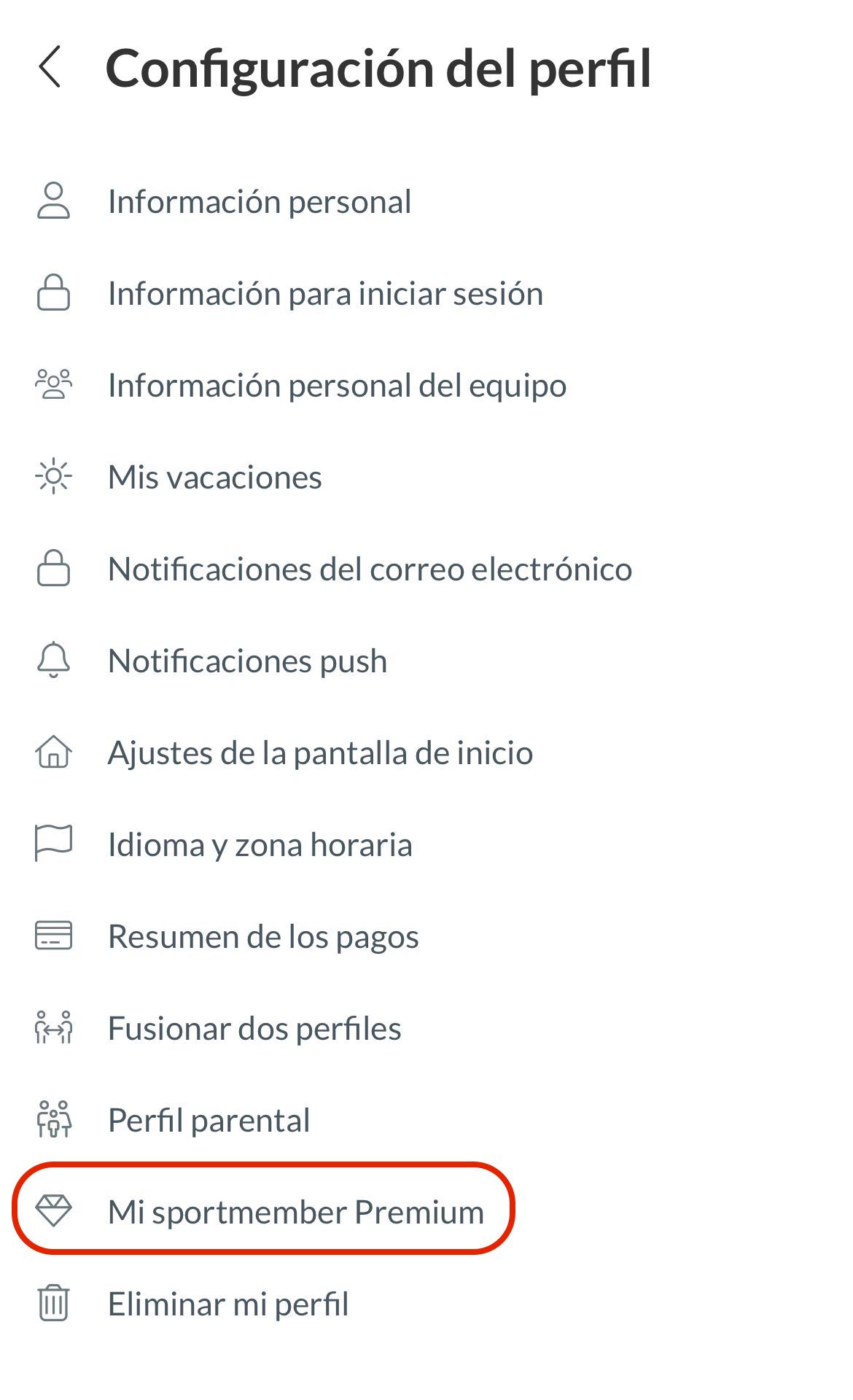Open Mis vacaciones

point(214,478)
